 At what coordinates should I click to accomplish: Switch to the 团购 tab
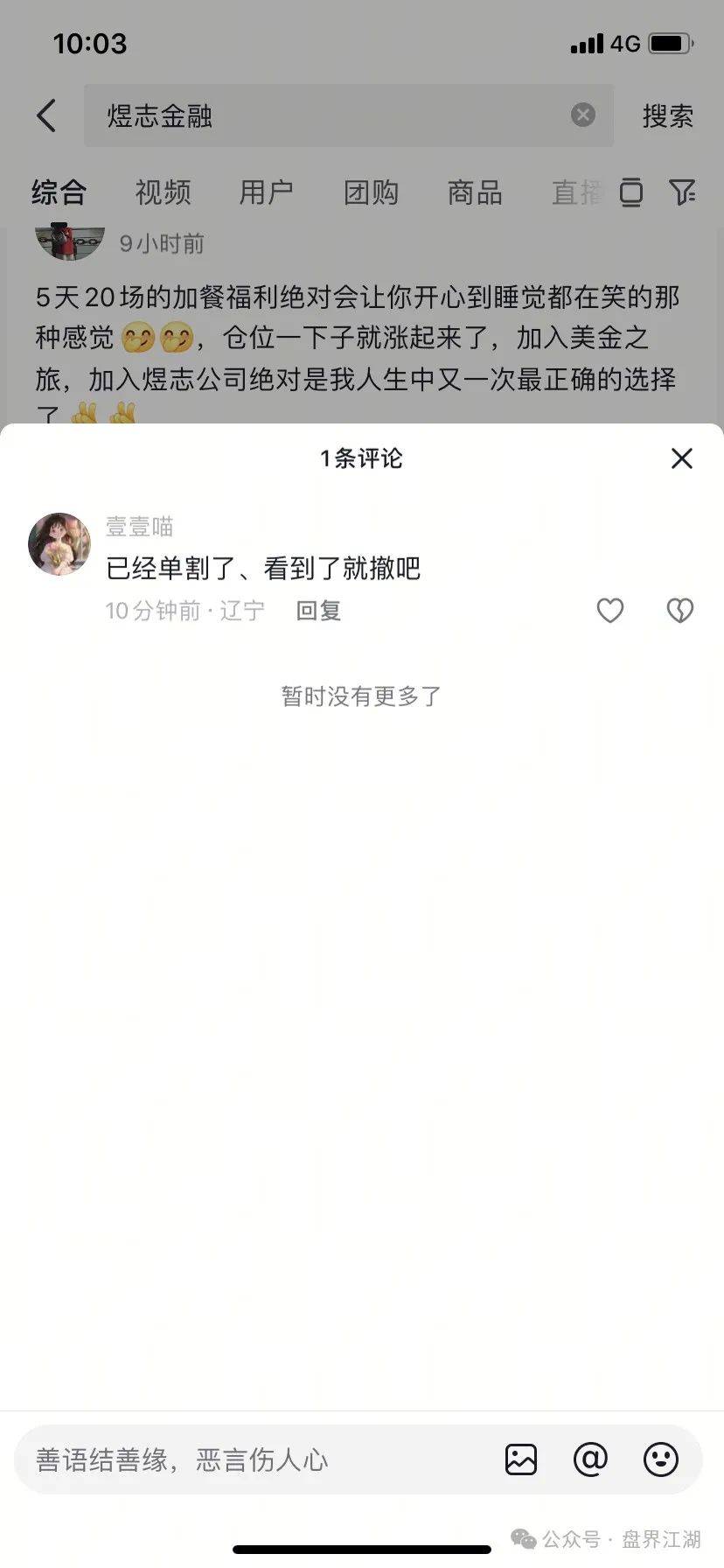(x=371, y=192)
